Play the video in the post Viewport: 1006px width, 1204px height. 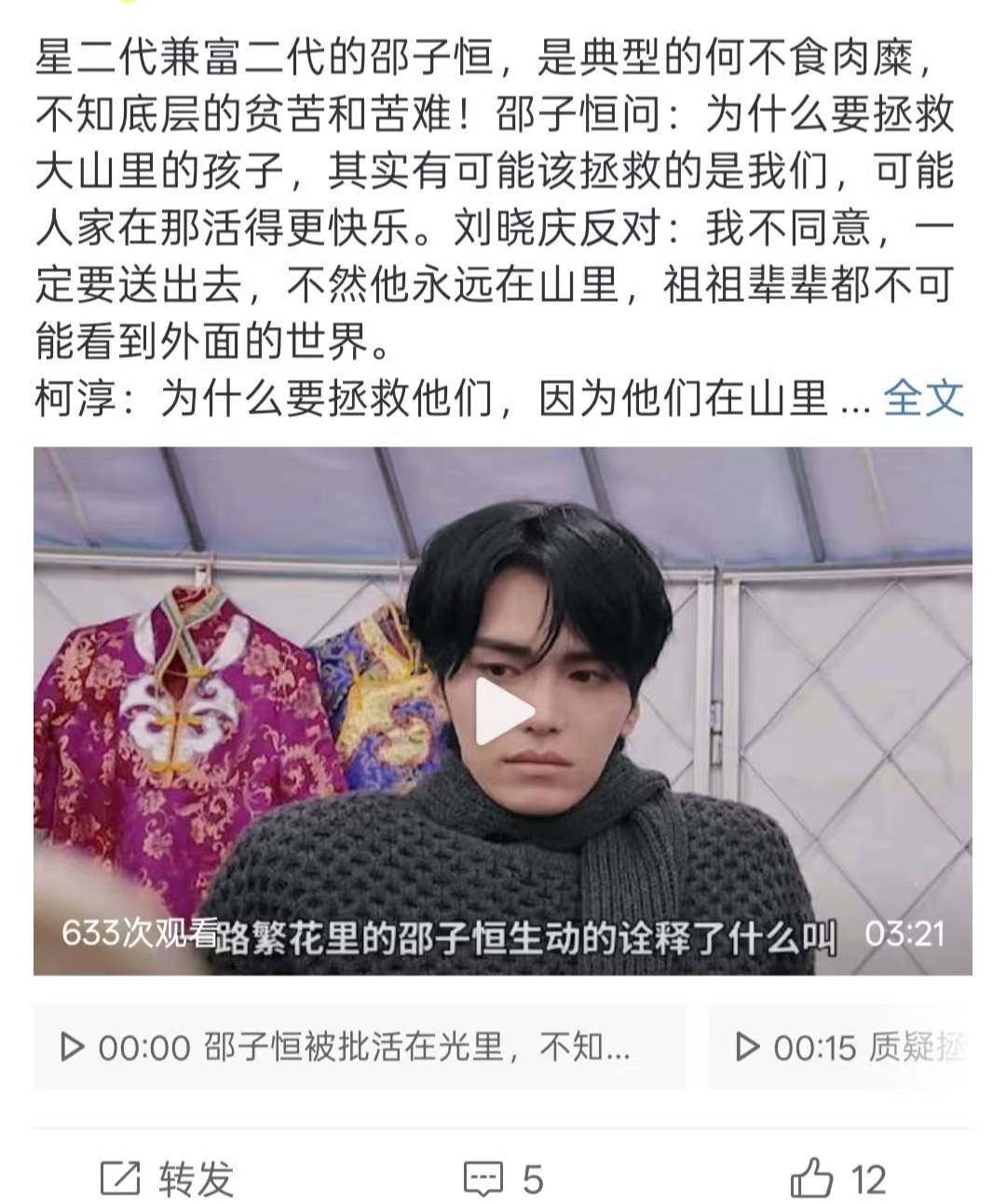pyautogui.click(x=503, y=711)
